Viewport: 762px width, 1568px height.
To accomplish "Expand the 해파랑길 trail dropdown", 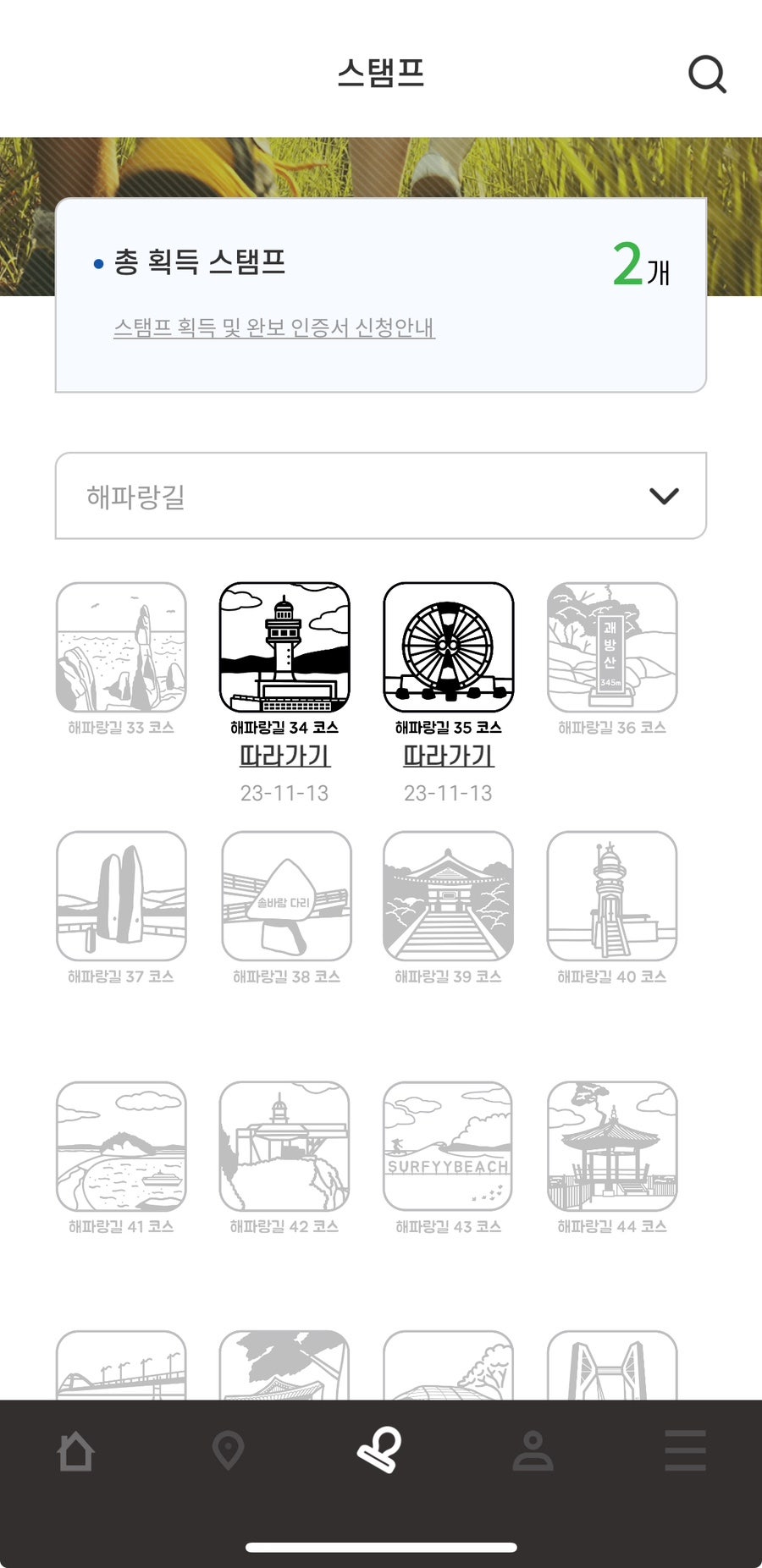I will pyautogui.click(x=381, y=496).
